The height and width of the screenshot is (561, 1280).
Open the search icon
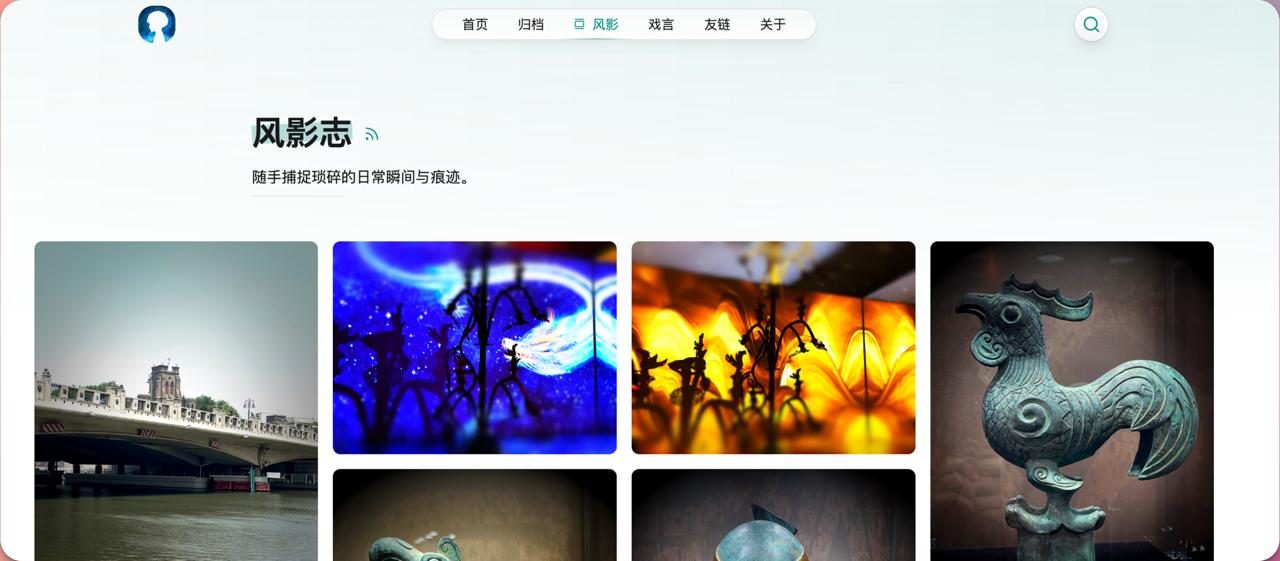click(1091, 25)
